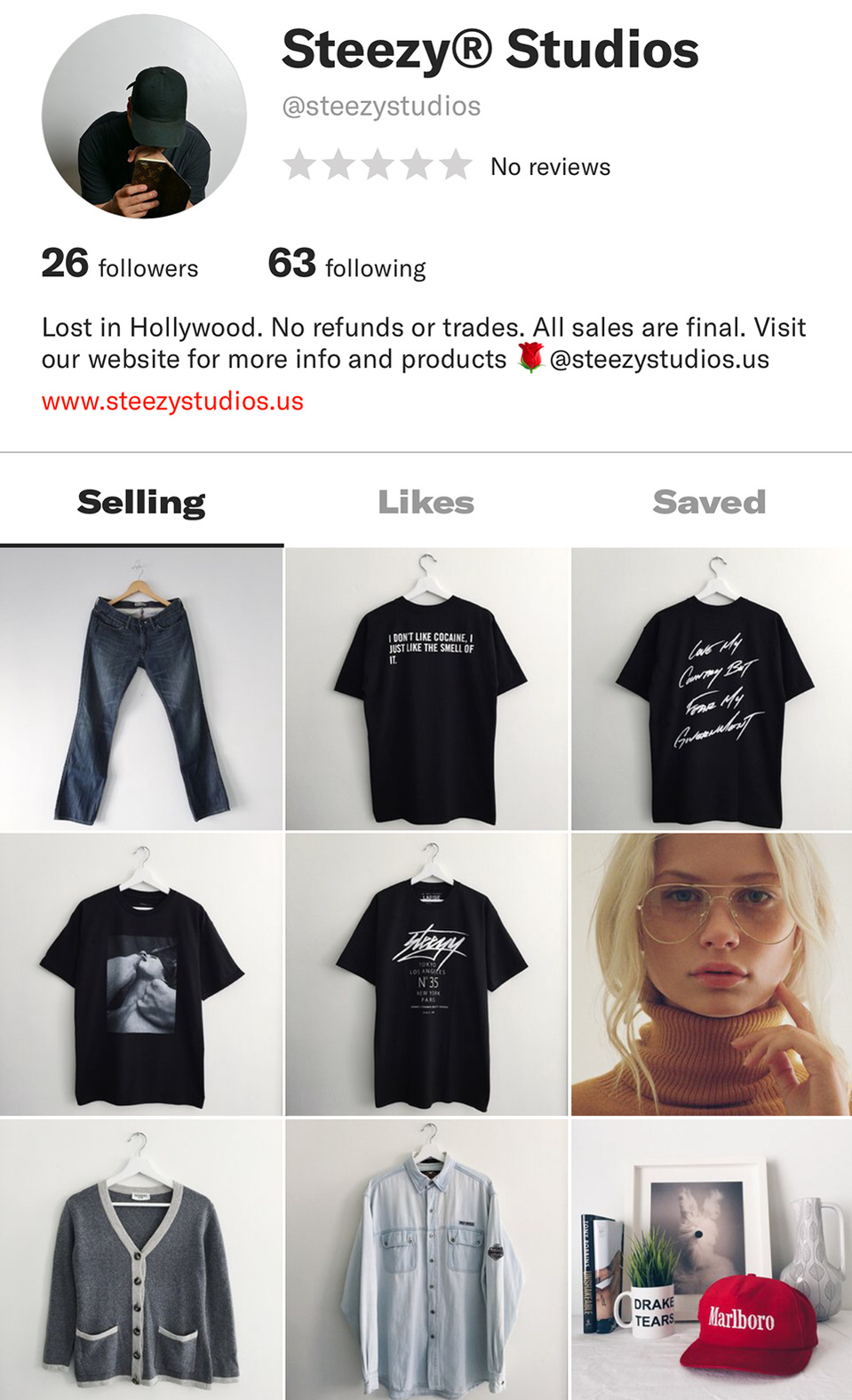The width and height of the screenshot is (852, 1400).
Task: Open the handwritten script black tee listing
Action: [712, 689]
